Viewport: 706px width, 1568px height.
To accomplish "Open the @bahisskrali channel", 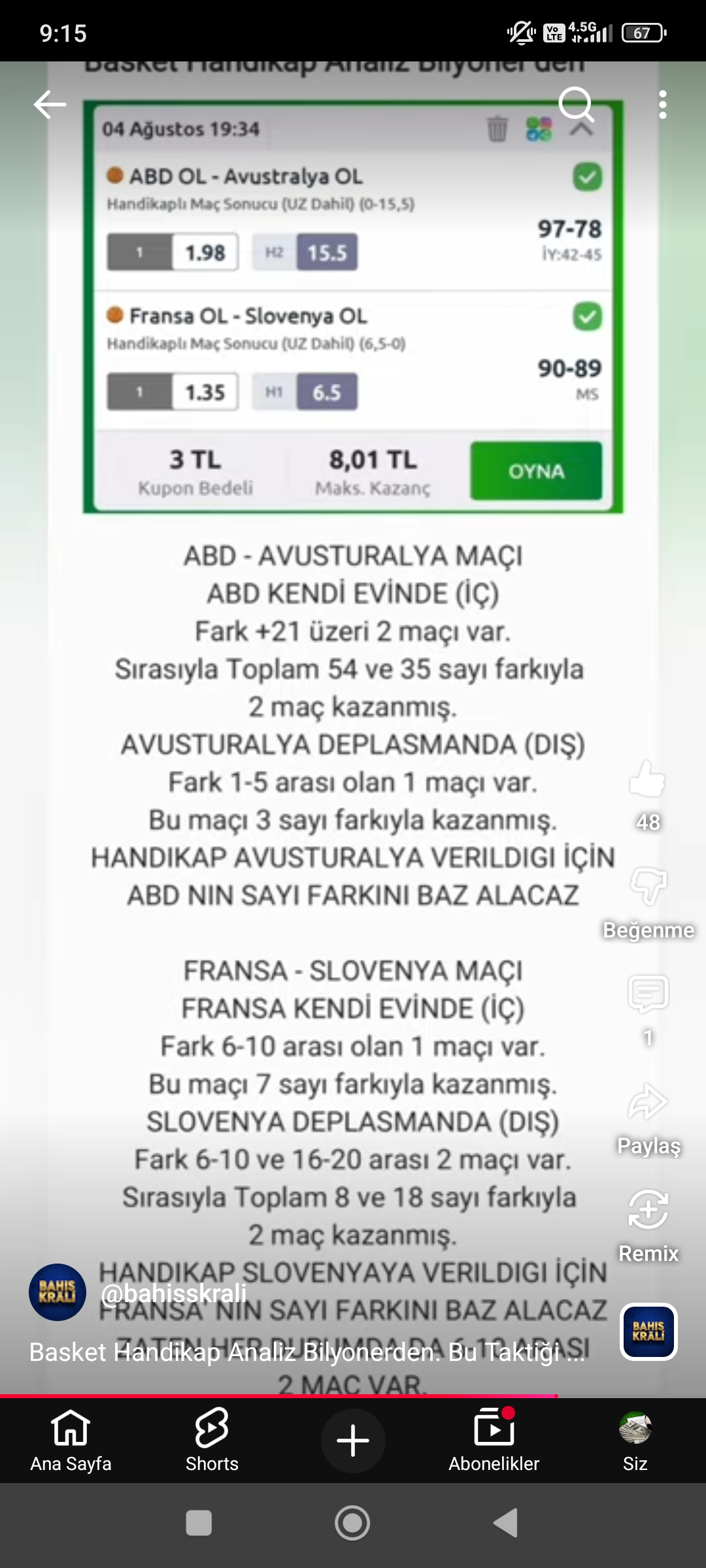I will coord(174,1293).
